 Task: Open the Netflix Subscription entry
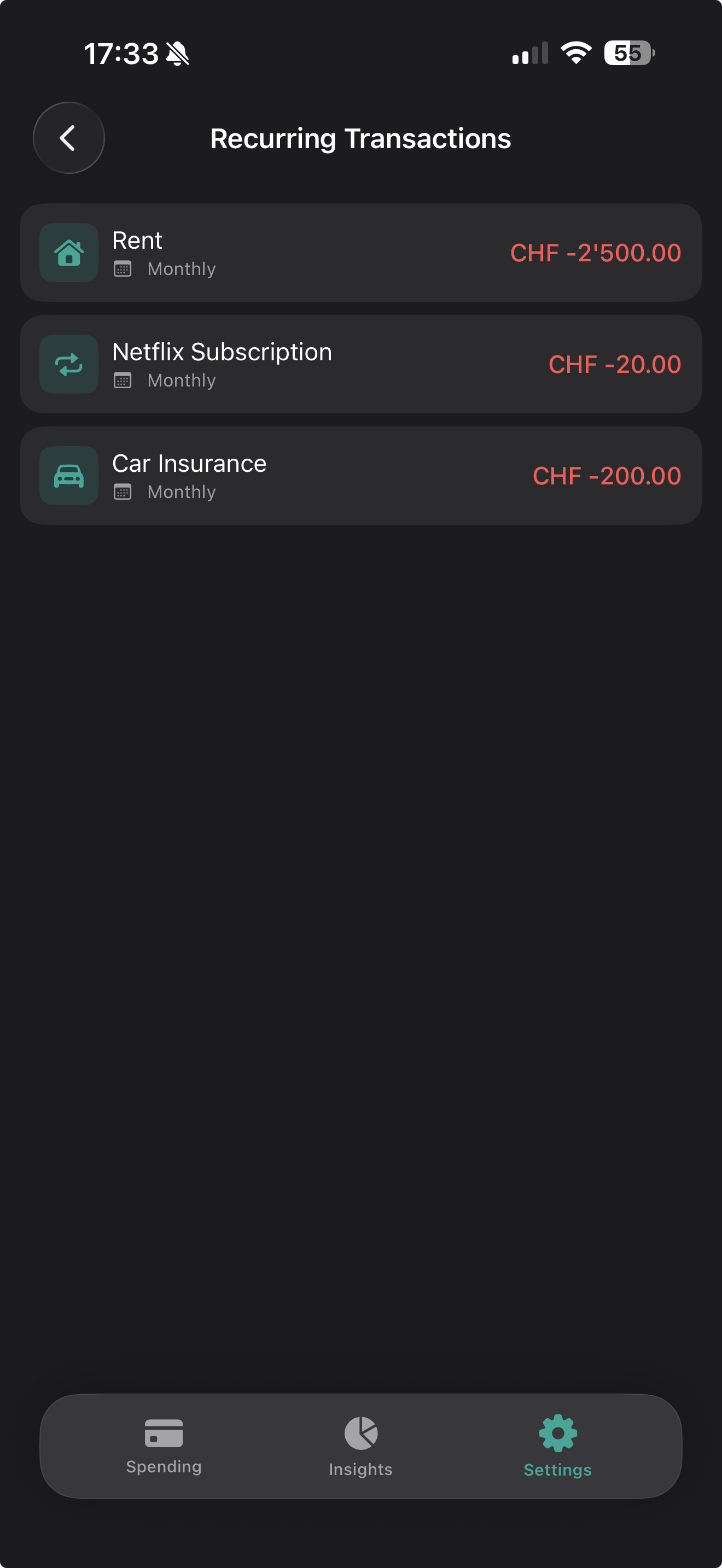[x=361, y=364]
